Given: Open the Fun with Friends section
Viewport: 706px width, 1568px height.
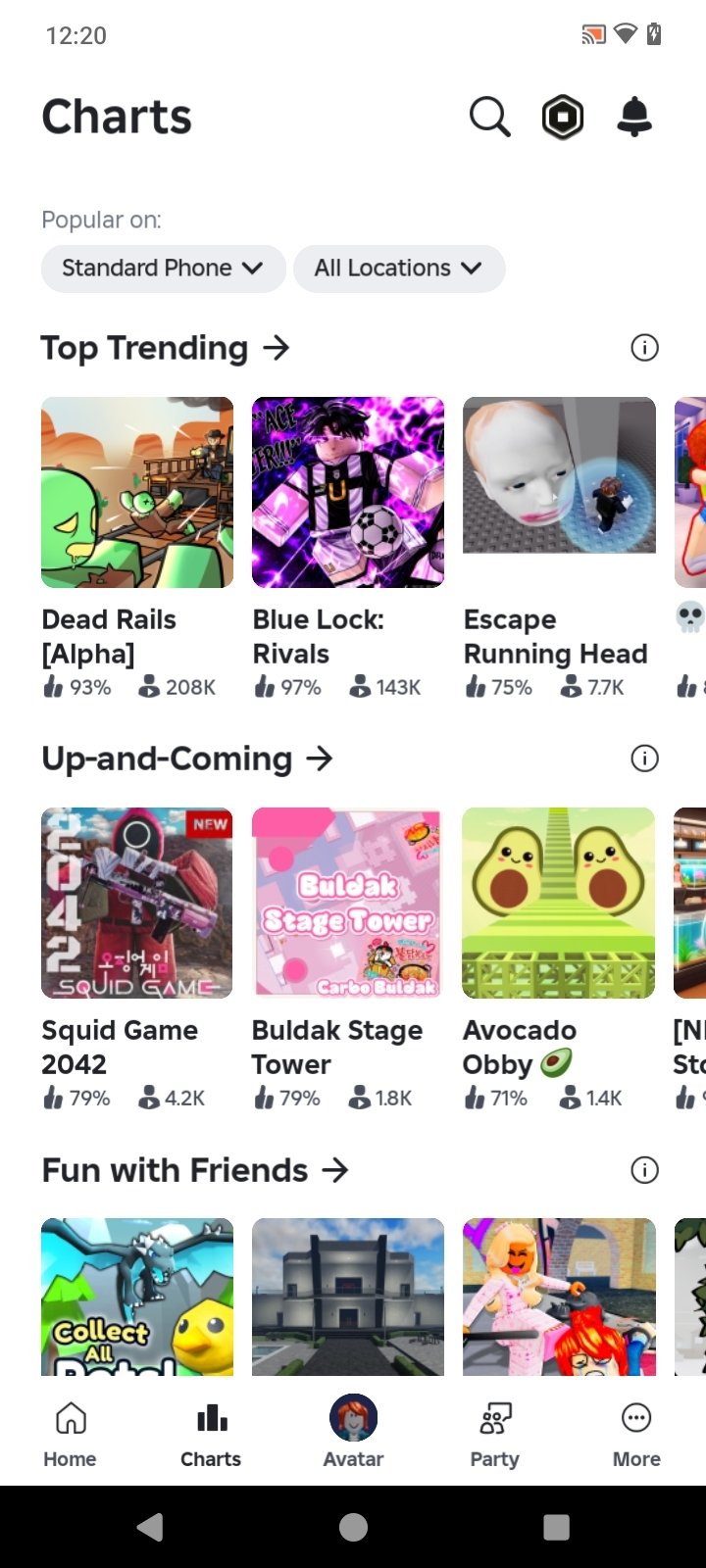Looking at the screenshot, I should tap(194, 1170).
